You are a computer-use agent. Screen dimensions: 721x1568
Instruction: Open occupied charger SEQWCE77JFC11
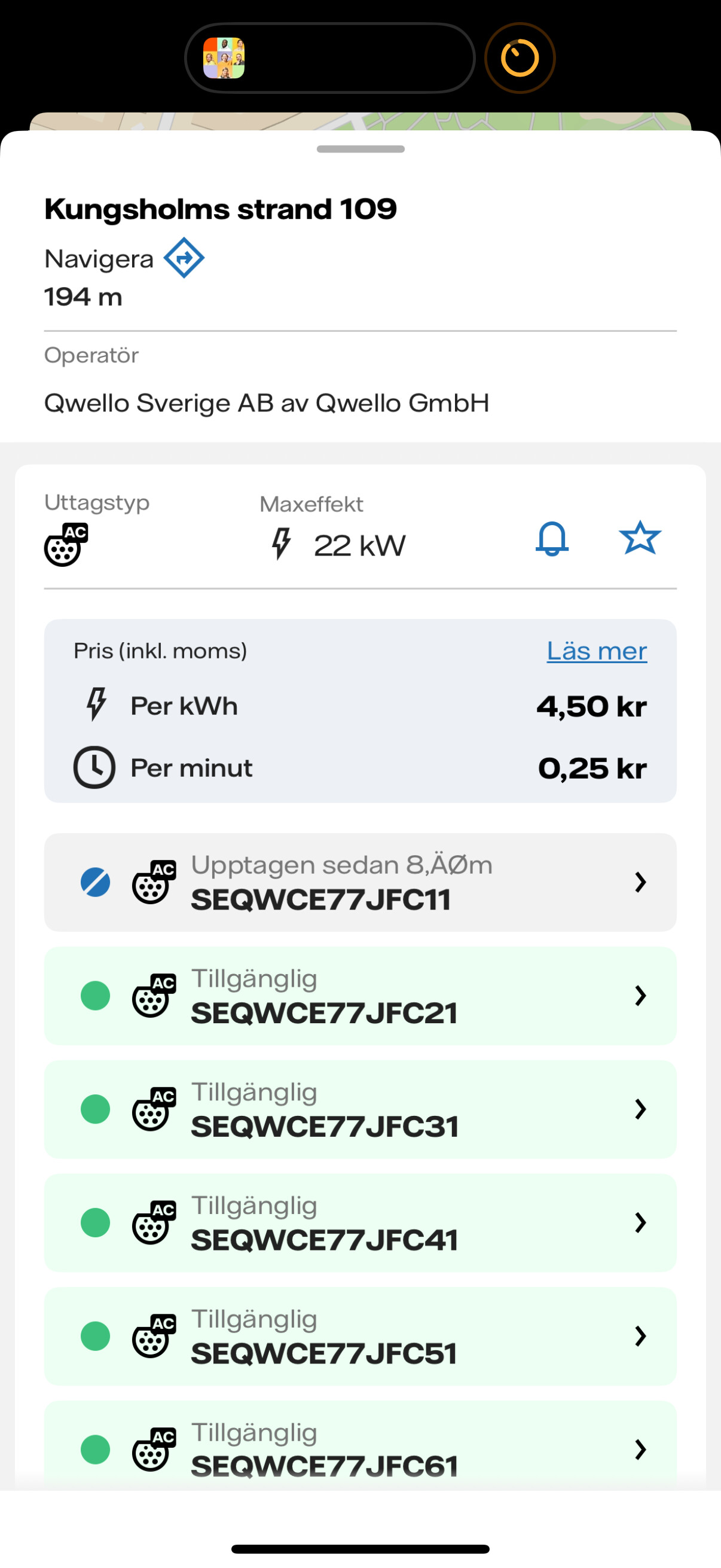(x=360, y=882)
